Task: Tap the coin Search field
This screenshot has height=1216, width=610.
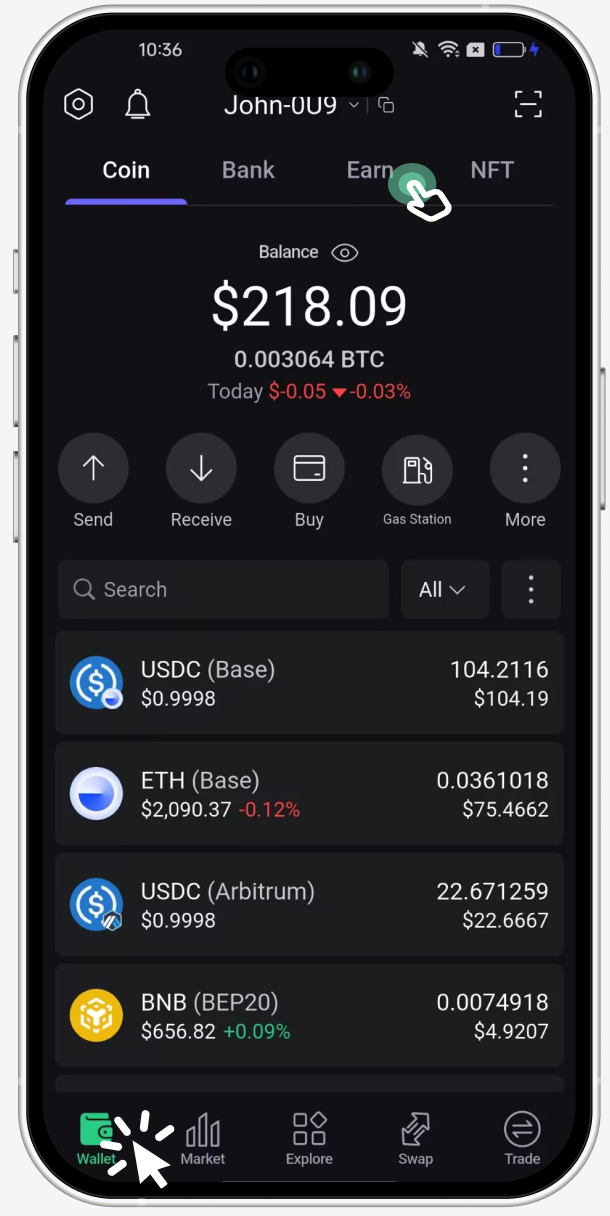Action: point(223,590)
